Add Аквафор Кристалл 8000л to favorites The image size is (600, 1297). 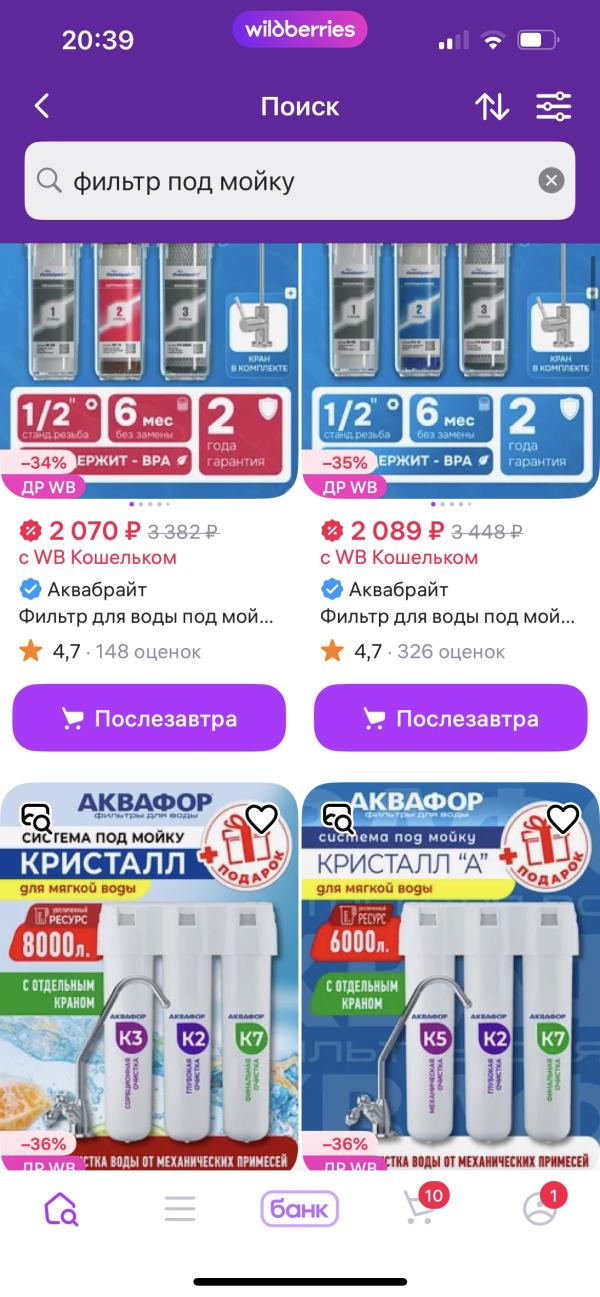261,819
